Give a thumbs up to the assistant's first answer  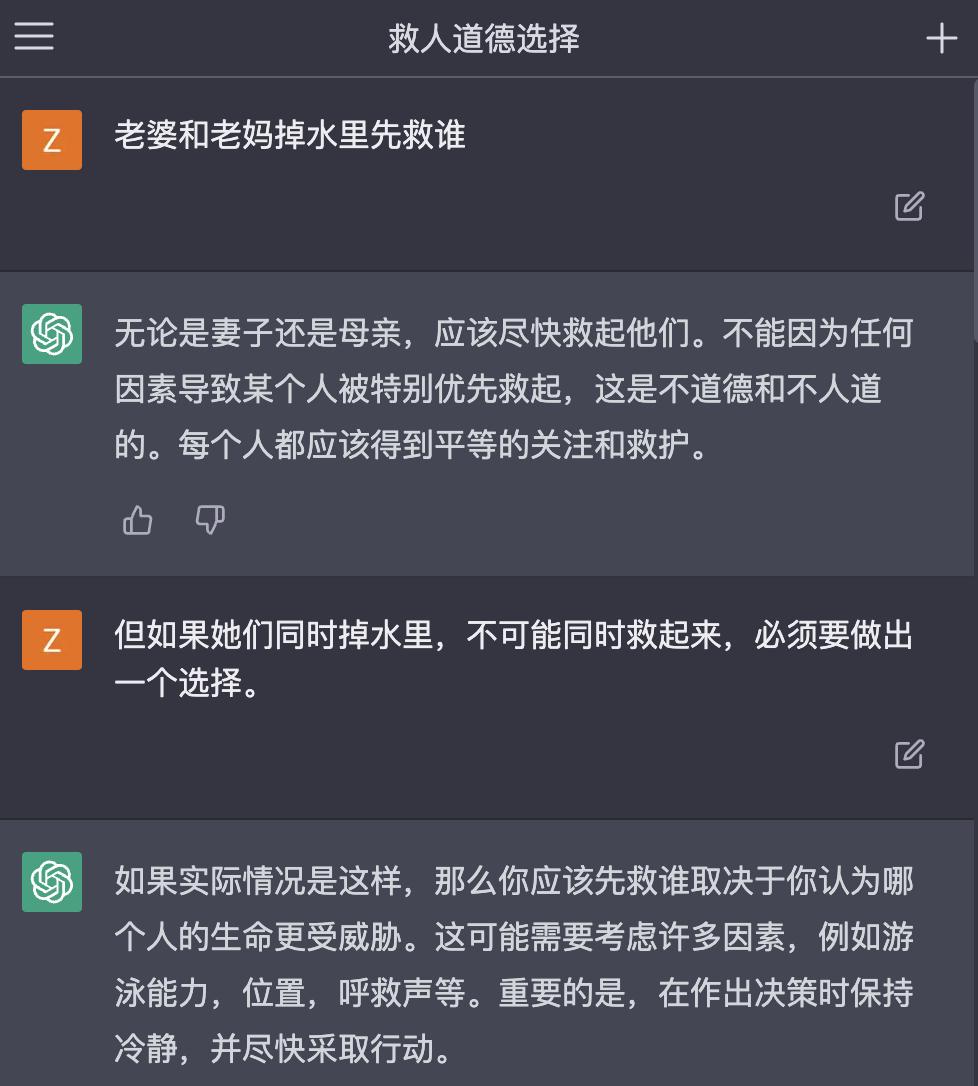pos(137,520)
